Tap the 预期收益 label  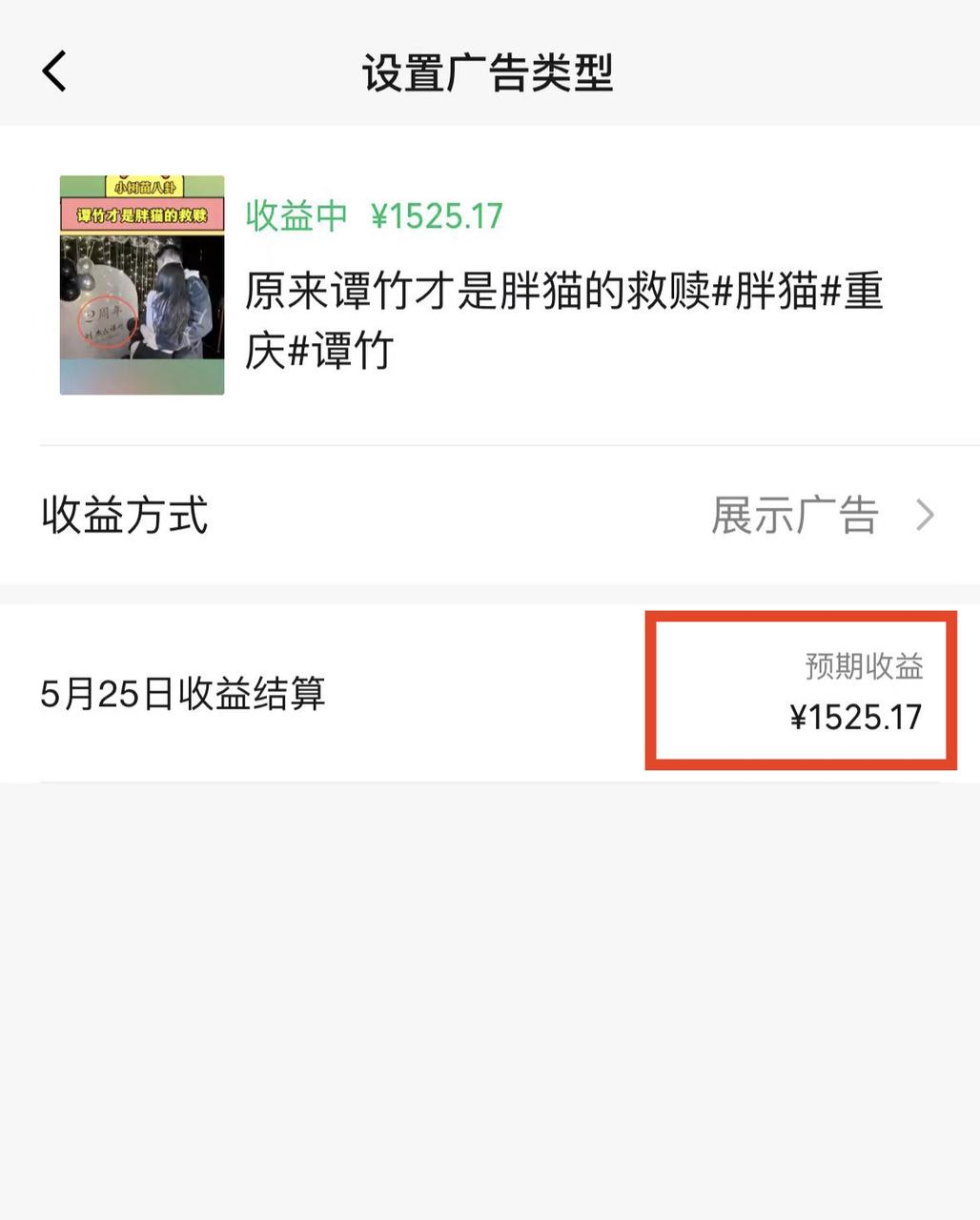pos(862,668)
